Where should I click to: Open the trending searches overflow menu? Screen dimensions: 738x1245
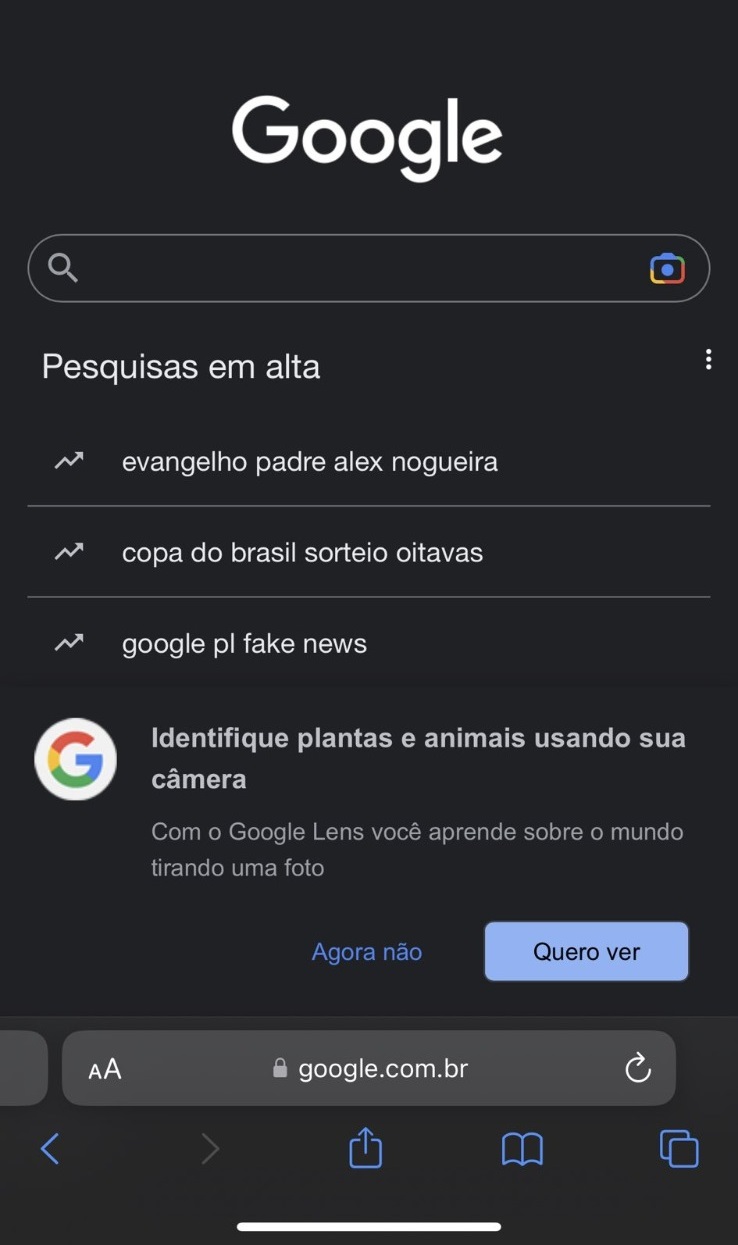708,360
